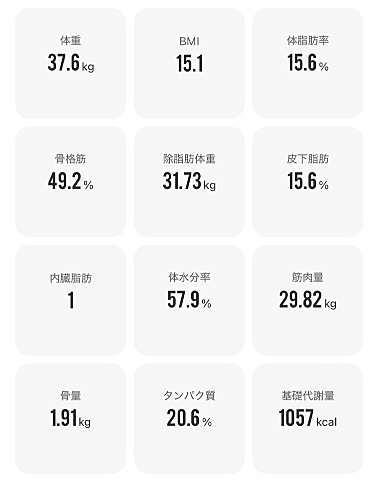The width and height of the screenshot is (377, 480).
Task: Open the 除脂肪体重 card
Action: [189, 182]
